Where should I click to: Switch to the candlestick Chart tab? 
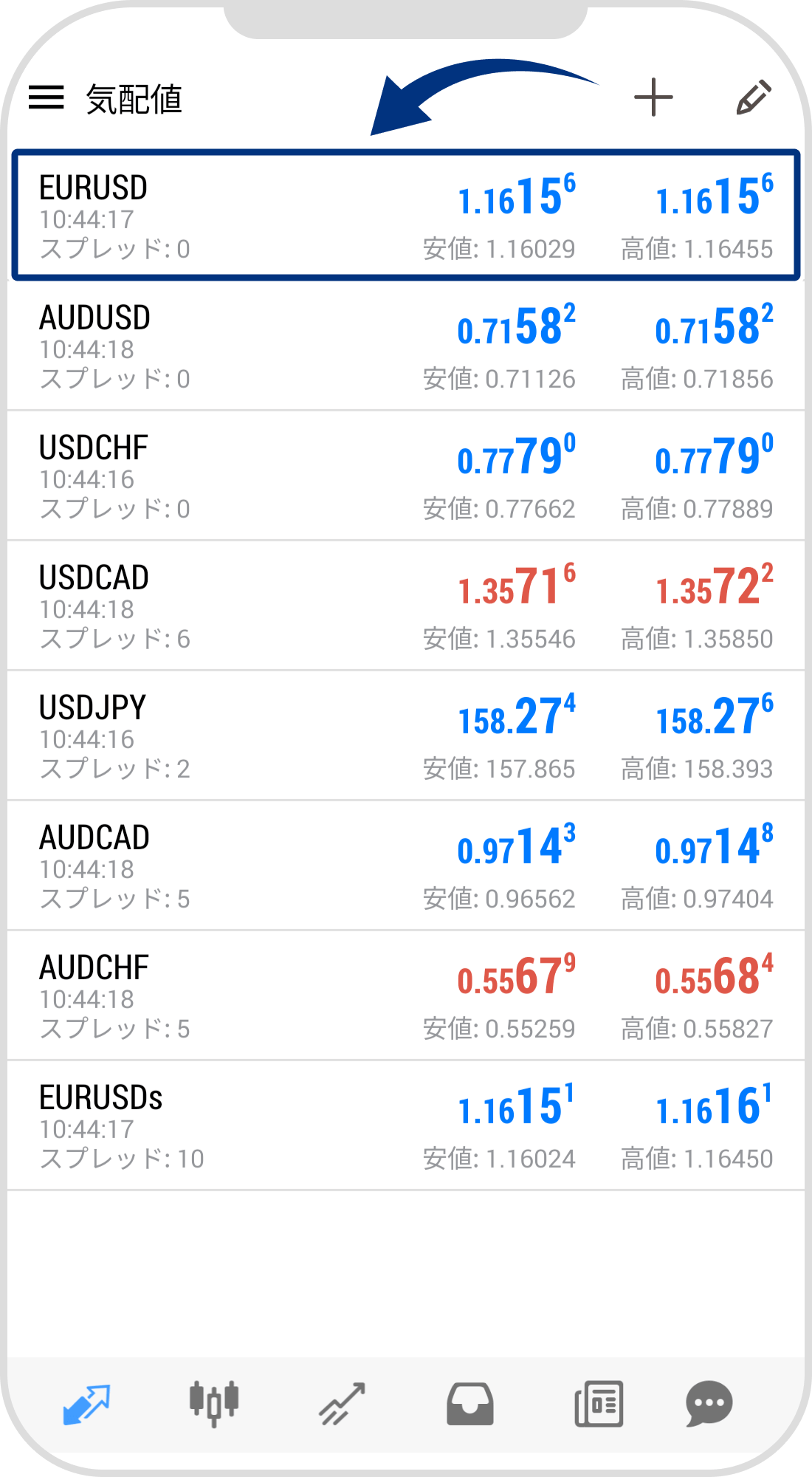click(x=214, y=1403)
